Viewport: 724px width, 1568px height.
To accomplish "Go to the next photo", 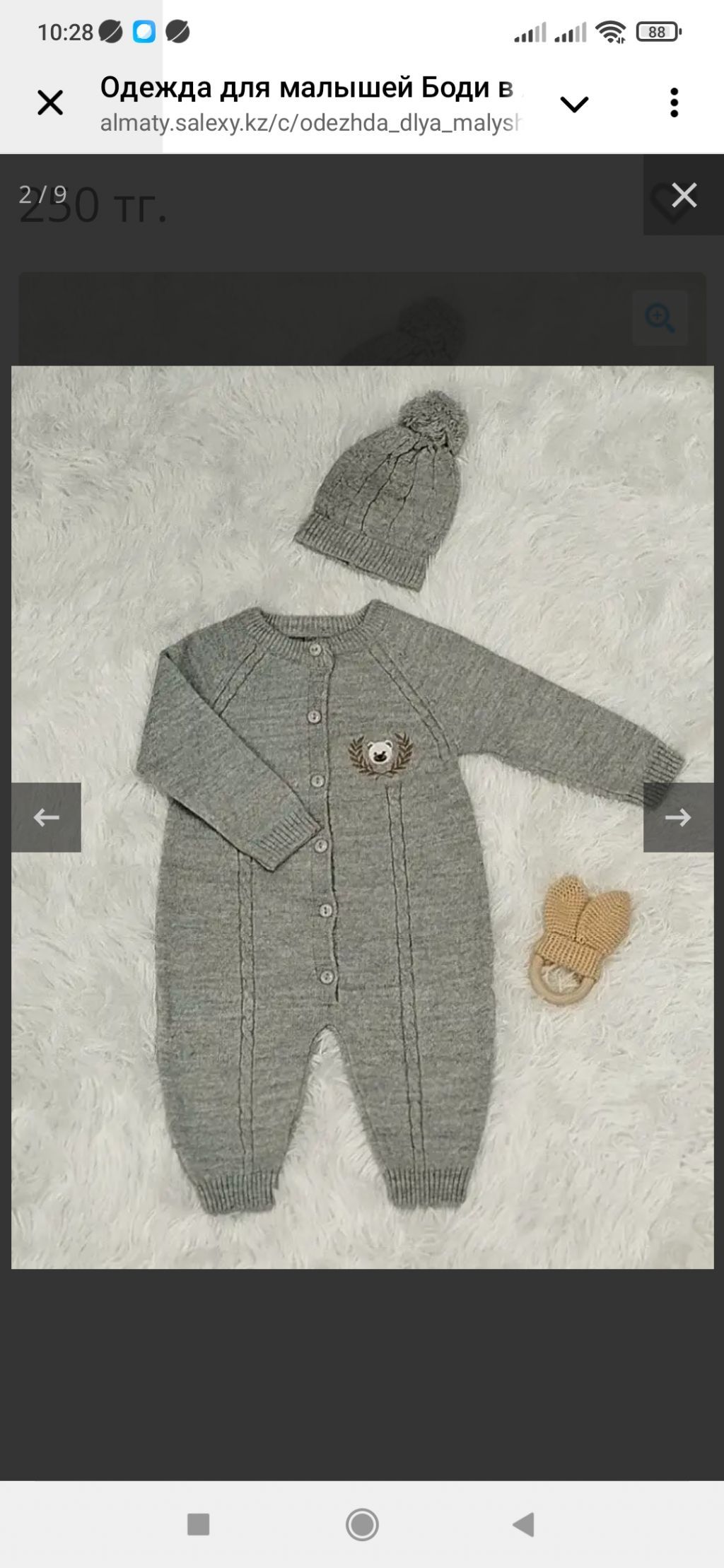I will click(677, 817).
